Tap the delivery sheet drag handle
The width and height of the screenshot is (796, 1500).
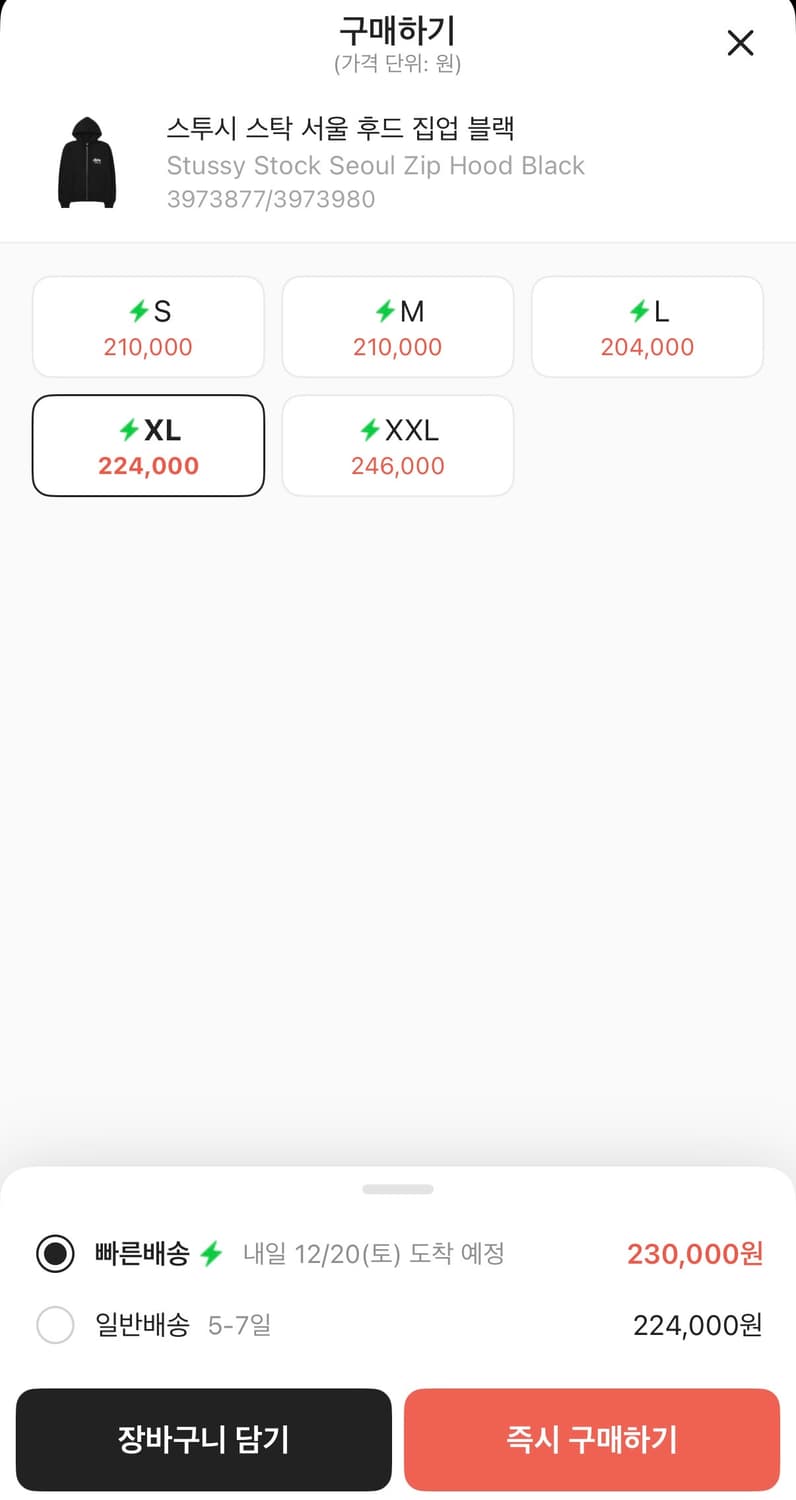[x=398, y=1189]
